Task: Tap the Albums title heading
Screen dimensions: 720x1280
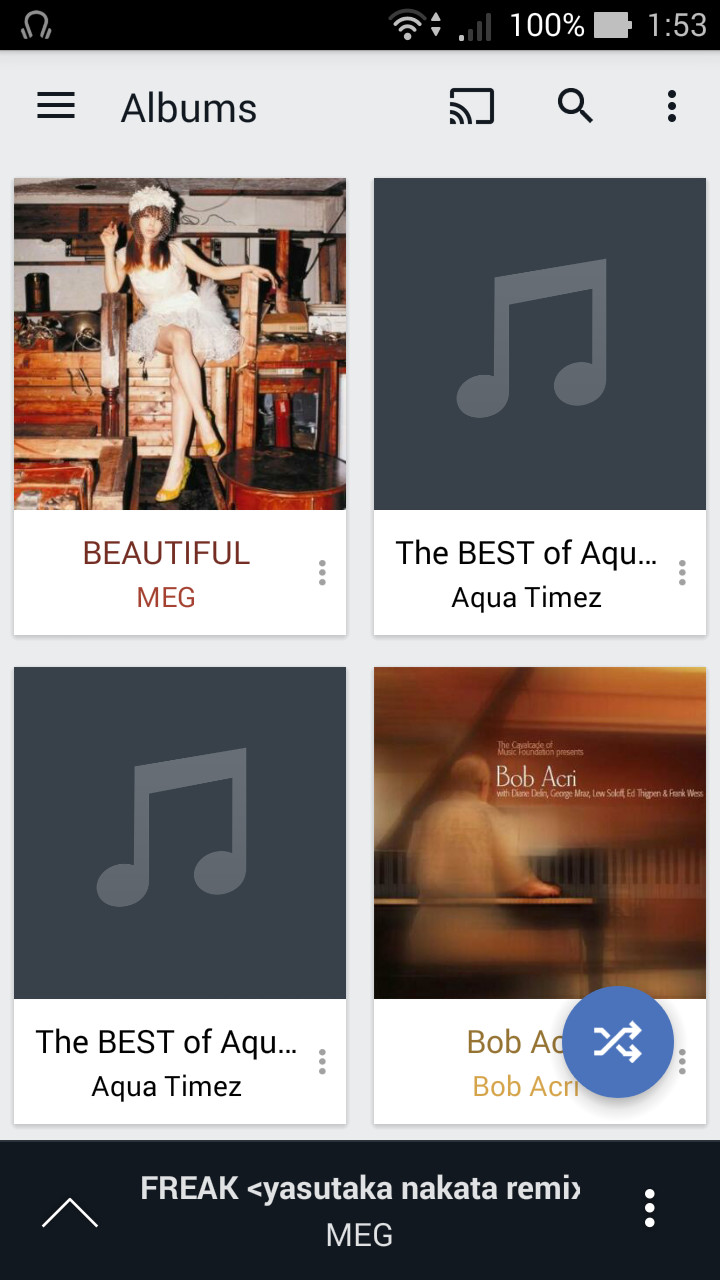Action: click(188, 106)
